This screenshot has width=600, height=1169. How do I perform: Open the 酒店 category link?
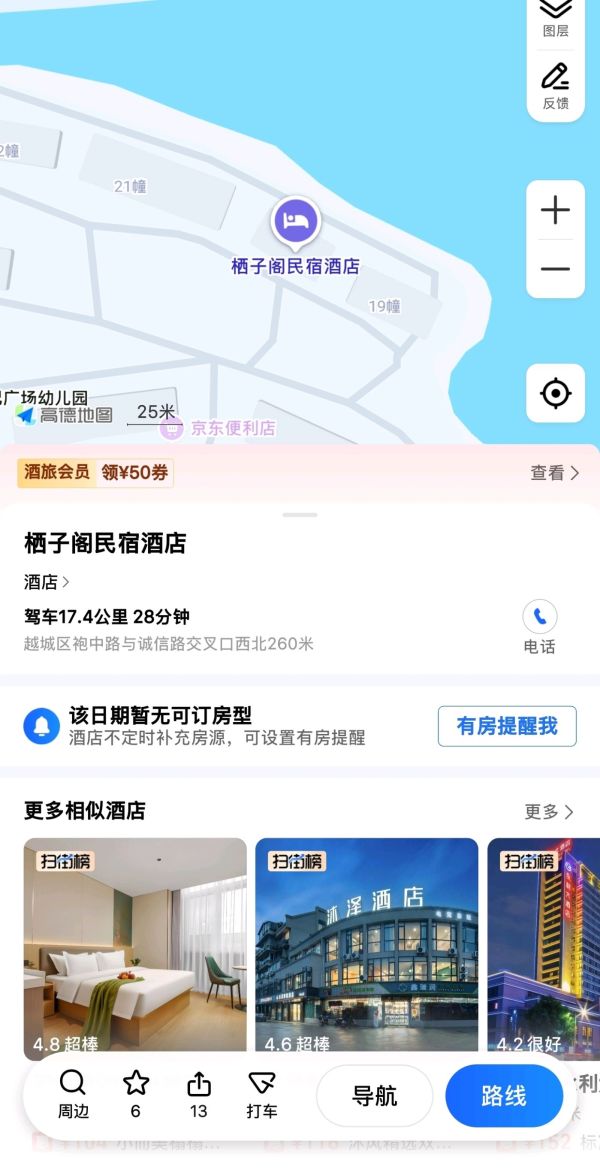click(46, 581)
